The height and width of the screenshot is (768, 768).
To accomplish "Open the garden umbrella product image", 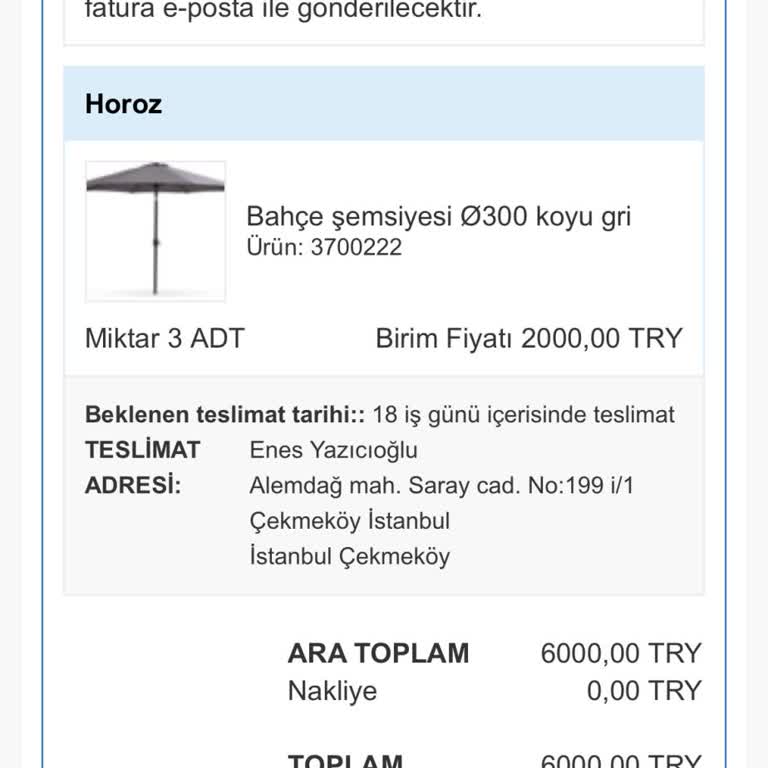I will click(x=155, y=231).
